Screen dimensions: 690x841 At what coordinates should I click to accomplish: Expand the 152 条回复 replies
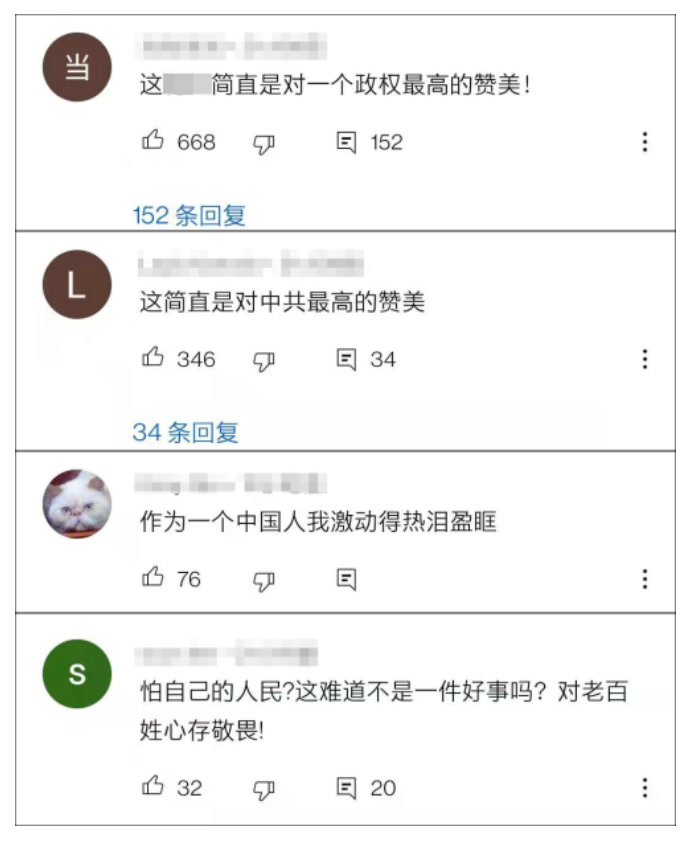coord(189,215)
